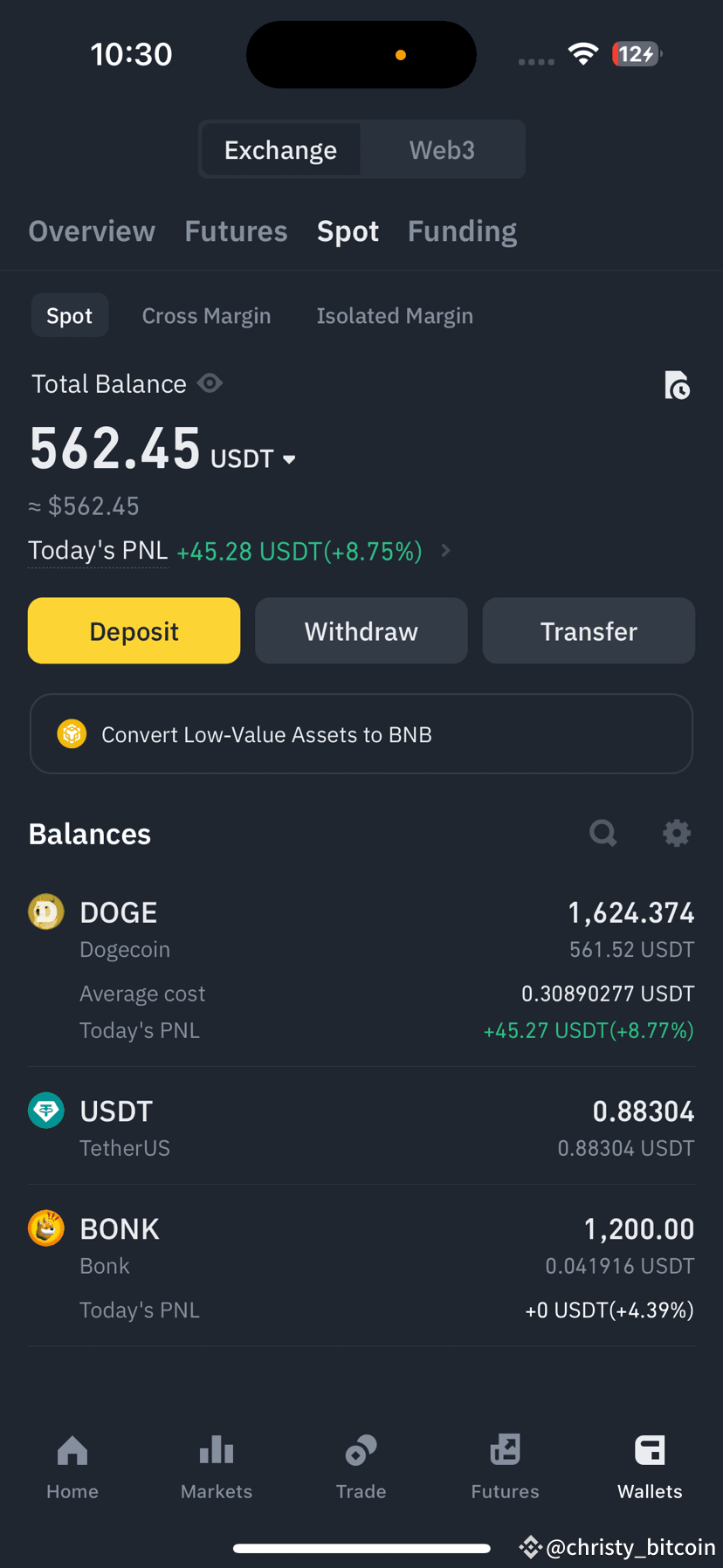Tap the Withdraw button
This screenshot has height=1568, width=723.
(361, 630)
